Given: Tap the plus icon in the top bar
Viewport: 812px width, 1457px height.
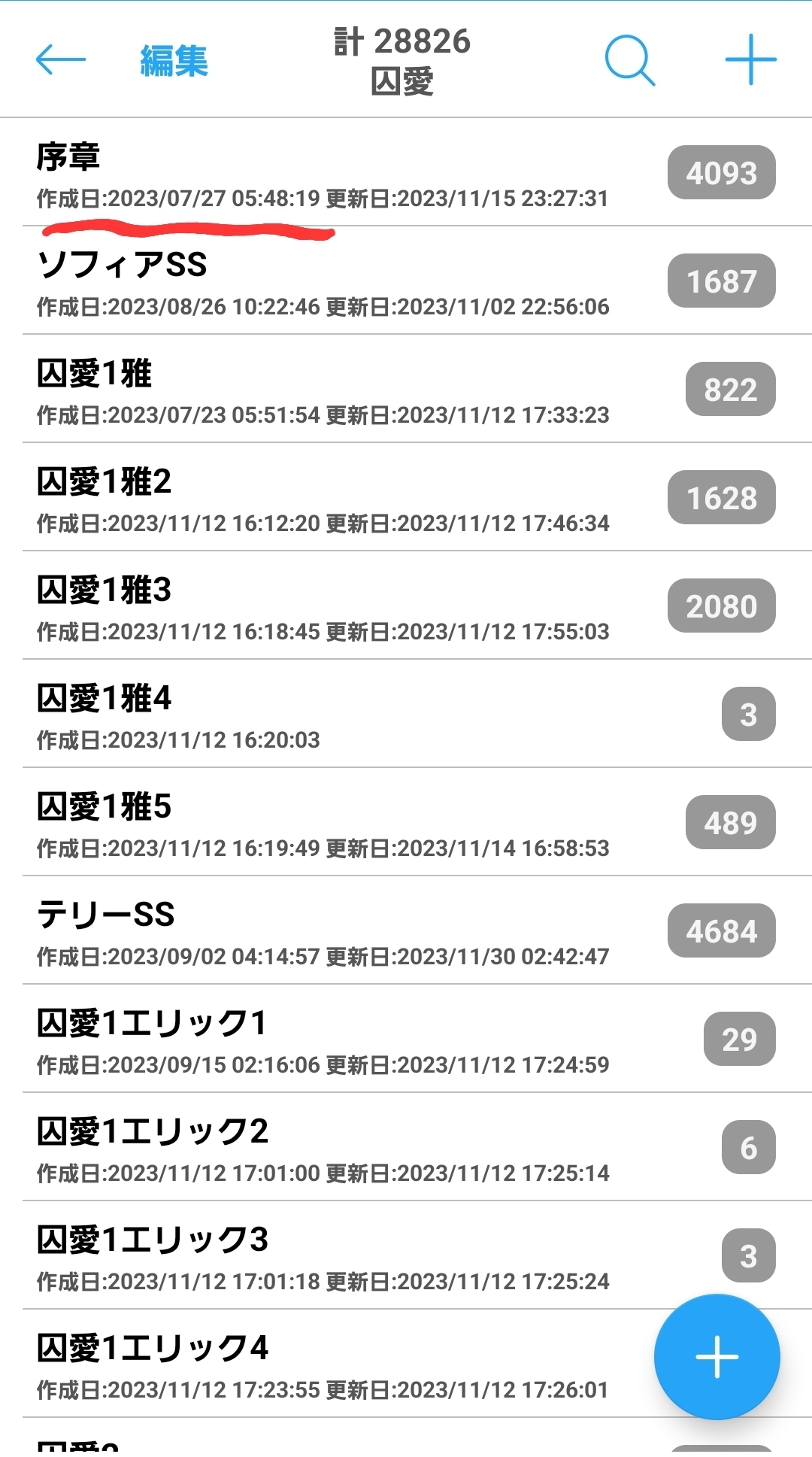Looking at the screenshot, I should (750, 59).
